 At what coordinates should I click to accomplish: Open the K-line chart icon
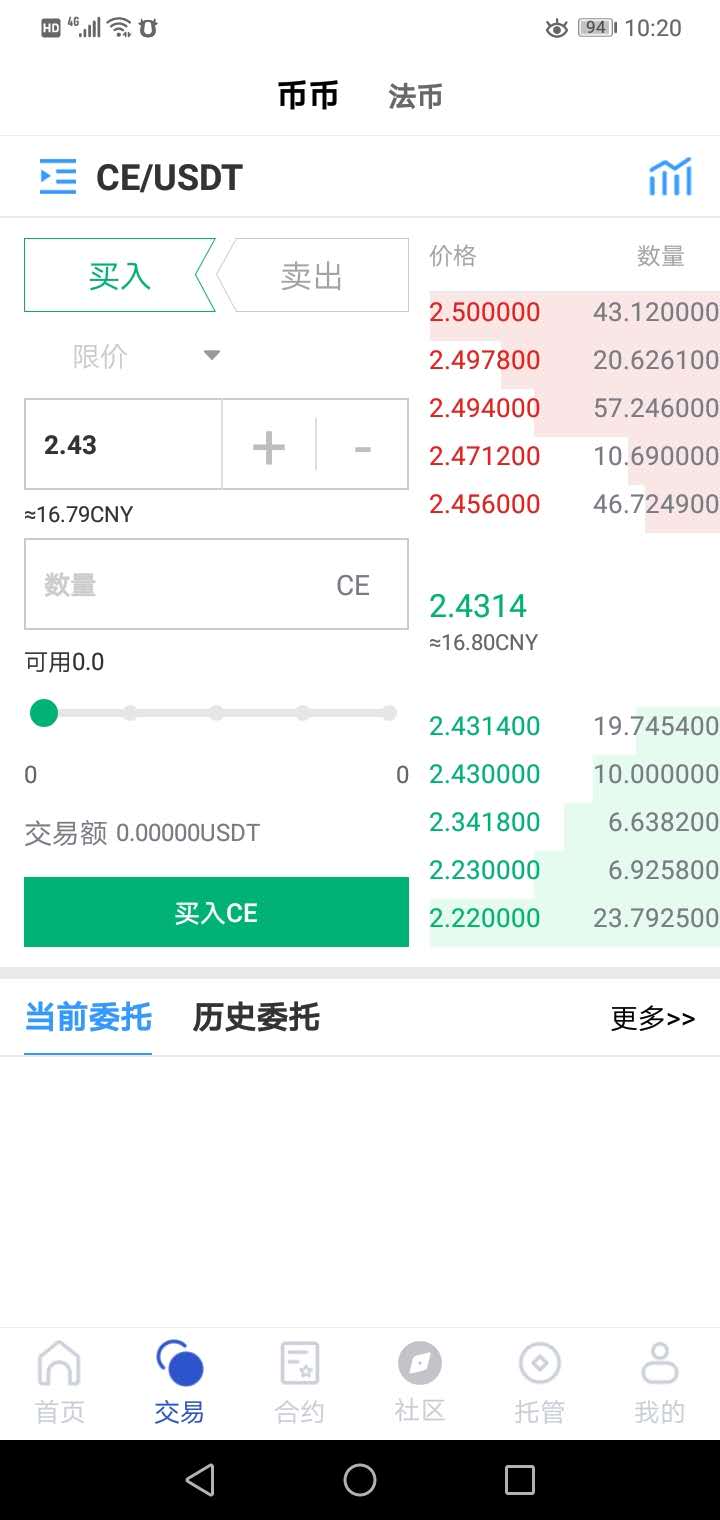pyautogui.click(x=670, y=177)
